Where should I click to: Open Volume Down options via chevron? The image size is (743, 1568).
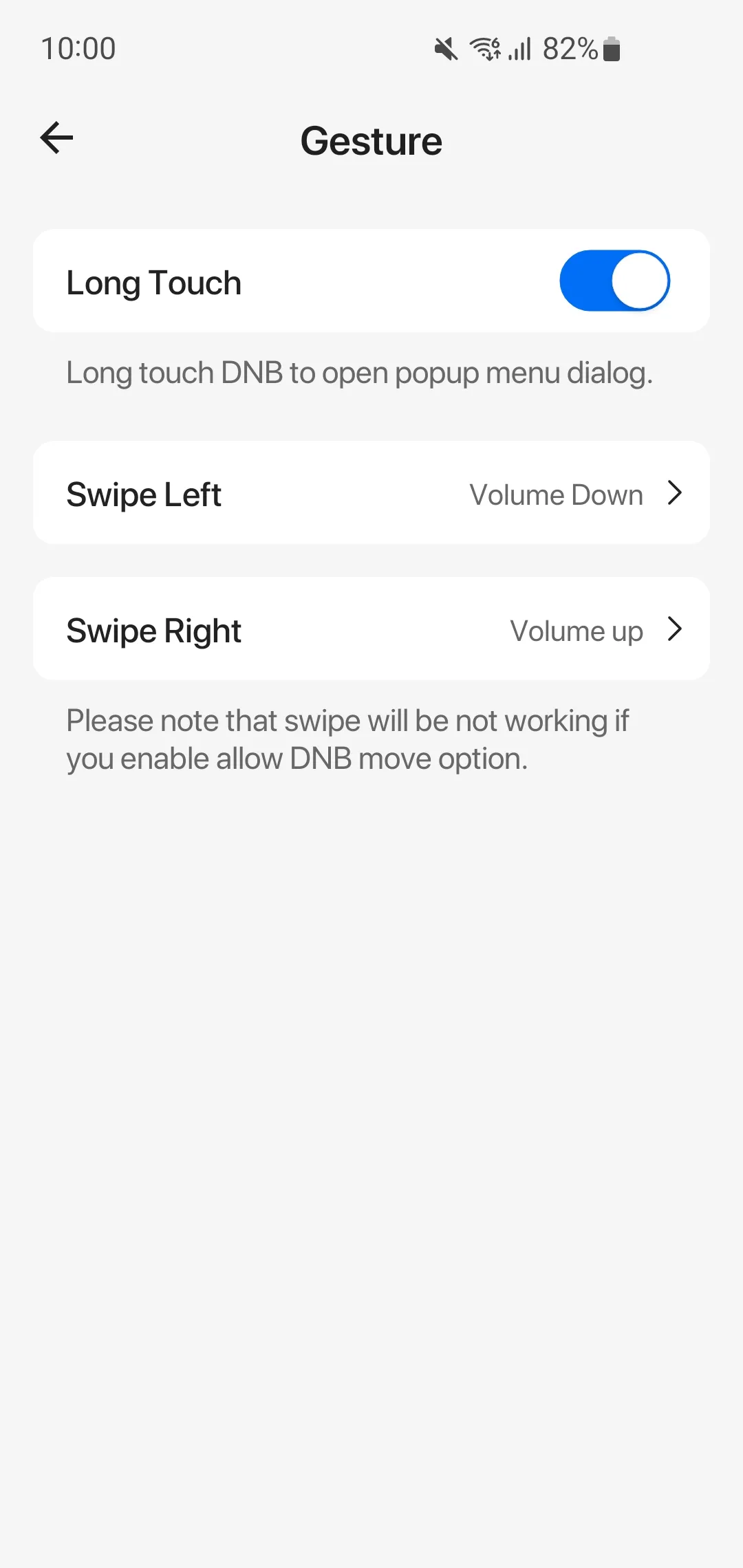pyautogui.click(x=674, y=493)
